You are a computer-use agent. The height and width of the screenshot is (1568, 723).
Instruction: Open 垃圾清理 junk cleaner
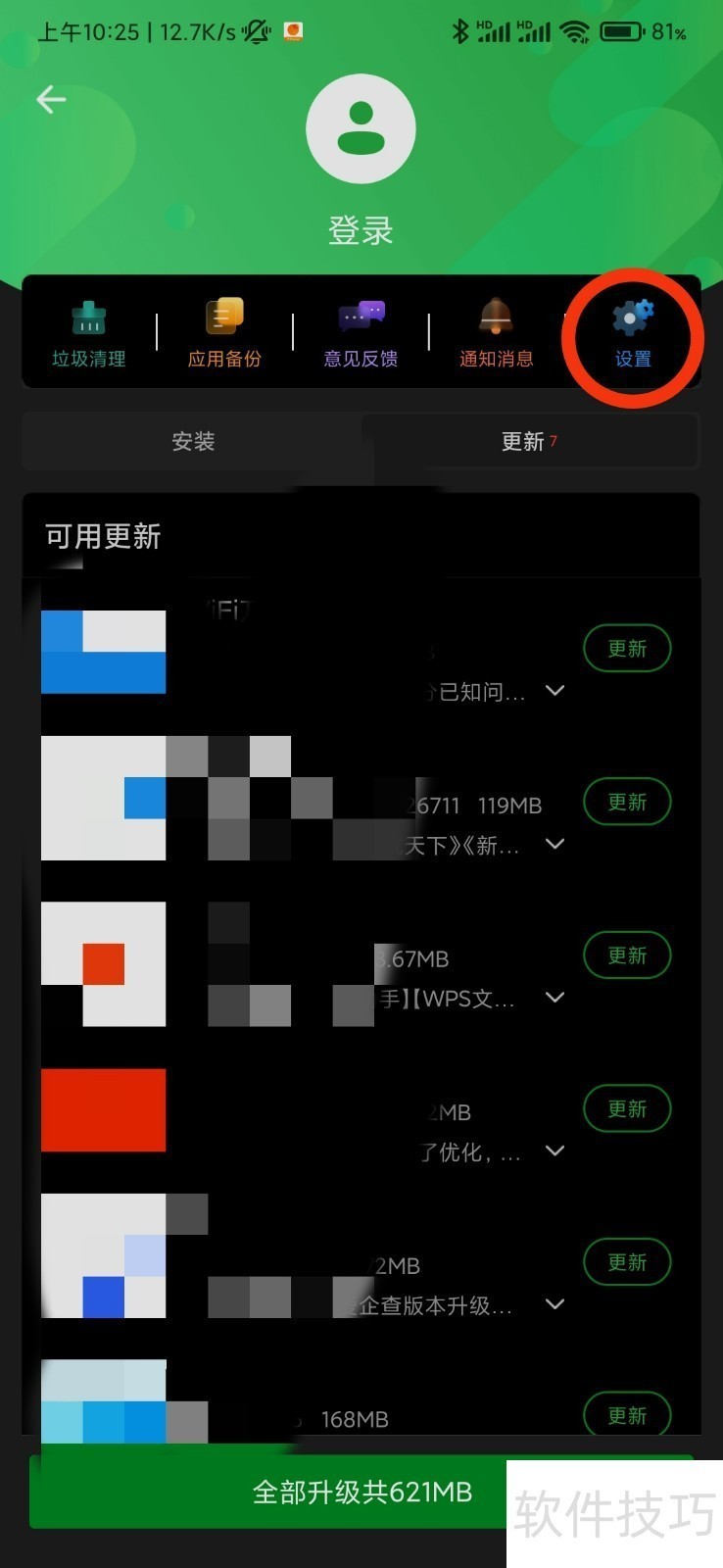pyautogui.click(x=89, y=334)
